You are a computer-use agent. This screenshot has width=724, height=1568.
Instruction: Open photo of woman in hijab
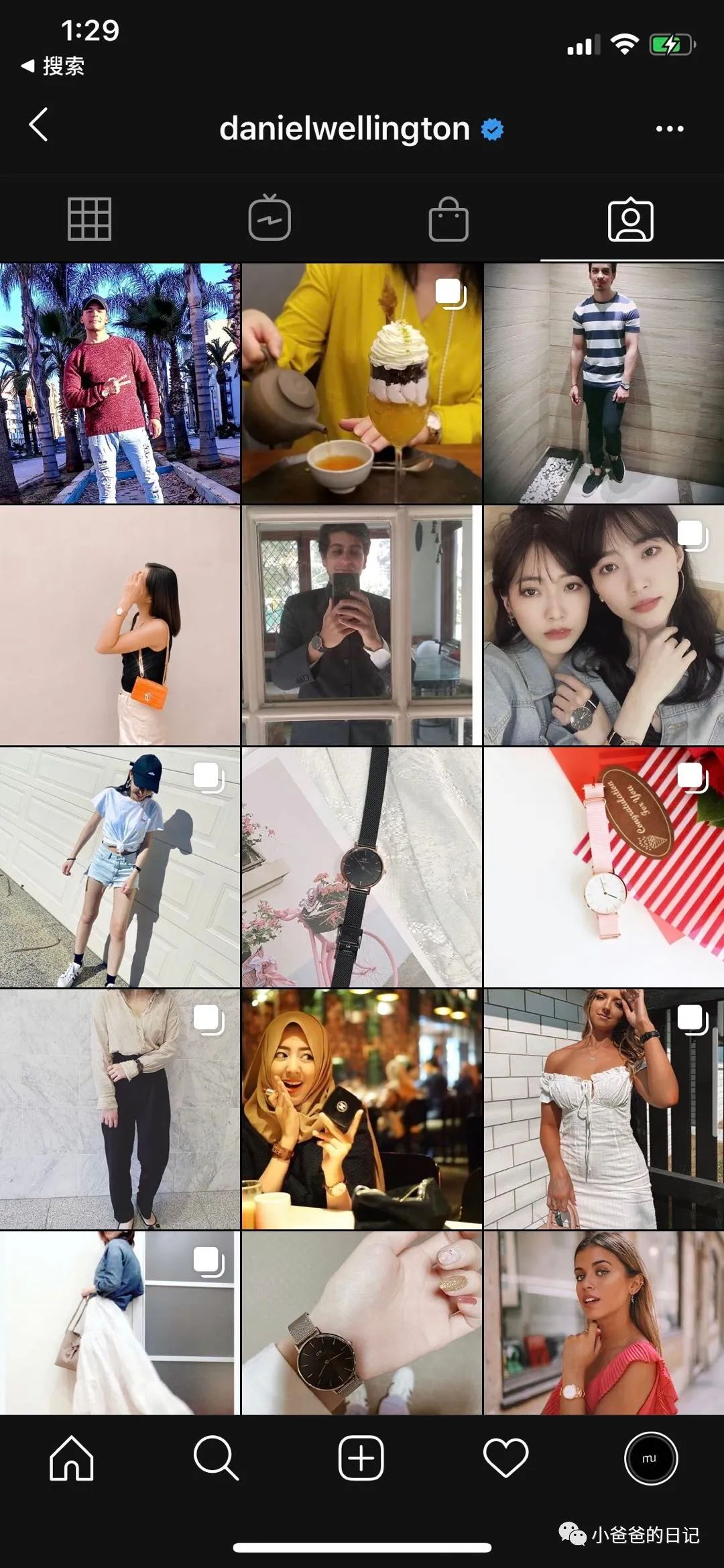click(361, 1109)
